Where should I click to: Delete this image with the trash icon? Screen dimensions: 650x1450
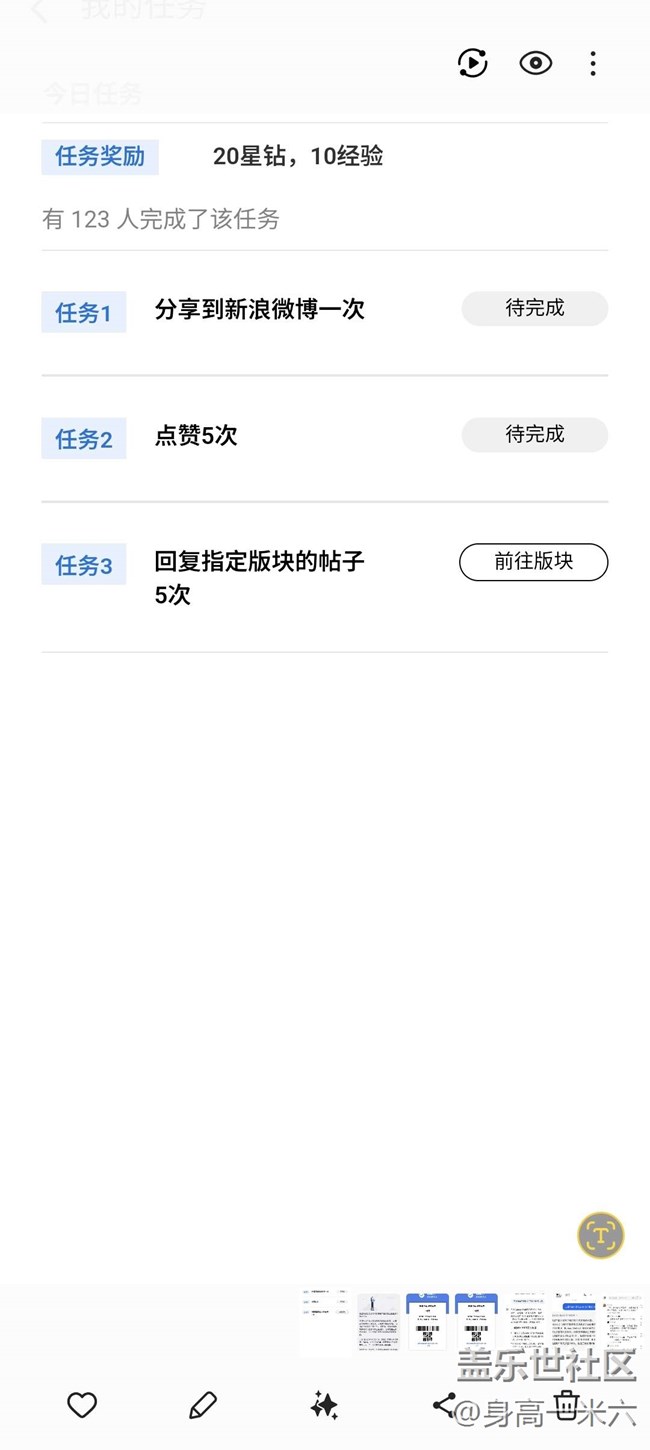coord(566,1405)
